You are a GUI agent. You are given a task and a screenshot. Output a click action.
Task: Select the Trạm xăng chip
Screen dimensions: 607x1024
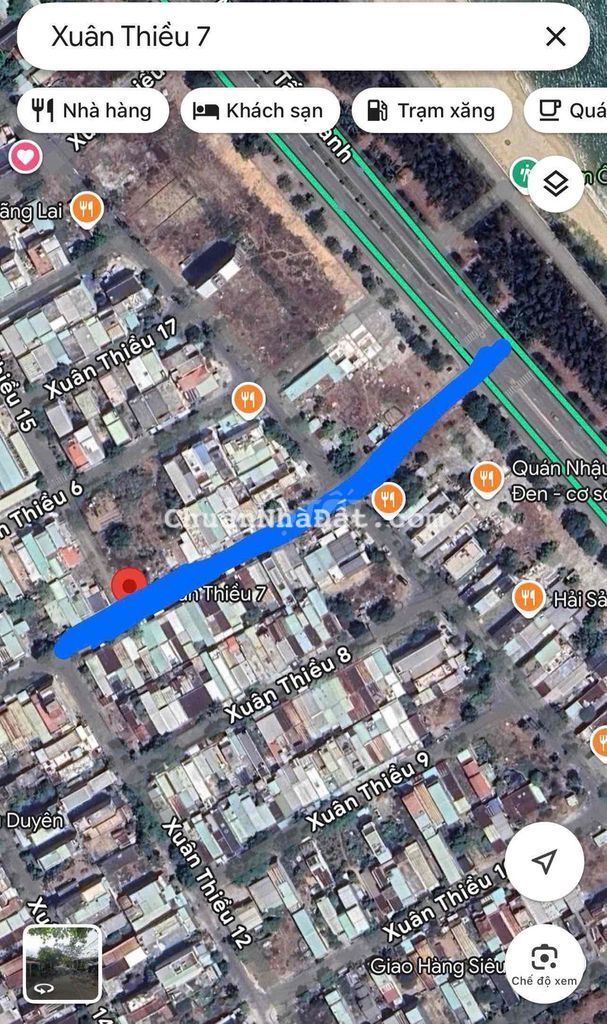coord(431,111)
